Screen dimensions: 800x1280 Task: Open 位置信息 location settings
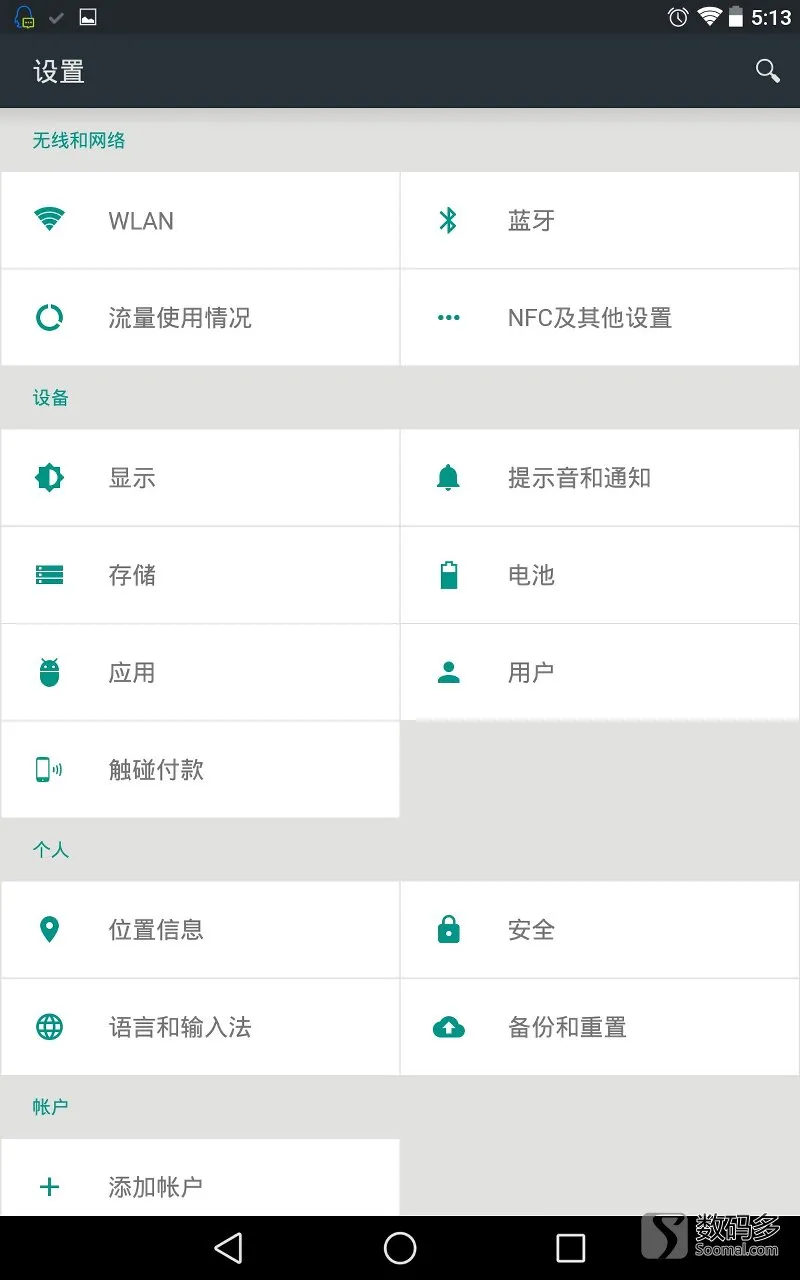(x=200, y=930)
